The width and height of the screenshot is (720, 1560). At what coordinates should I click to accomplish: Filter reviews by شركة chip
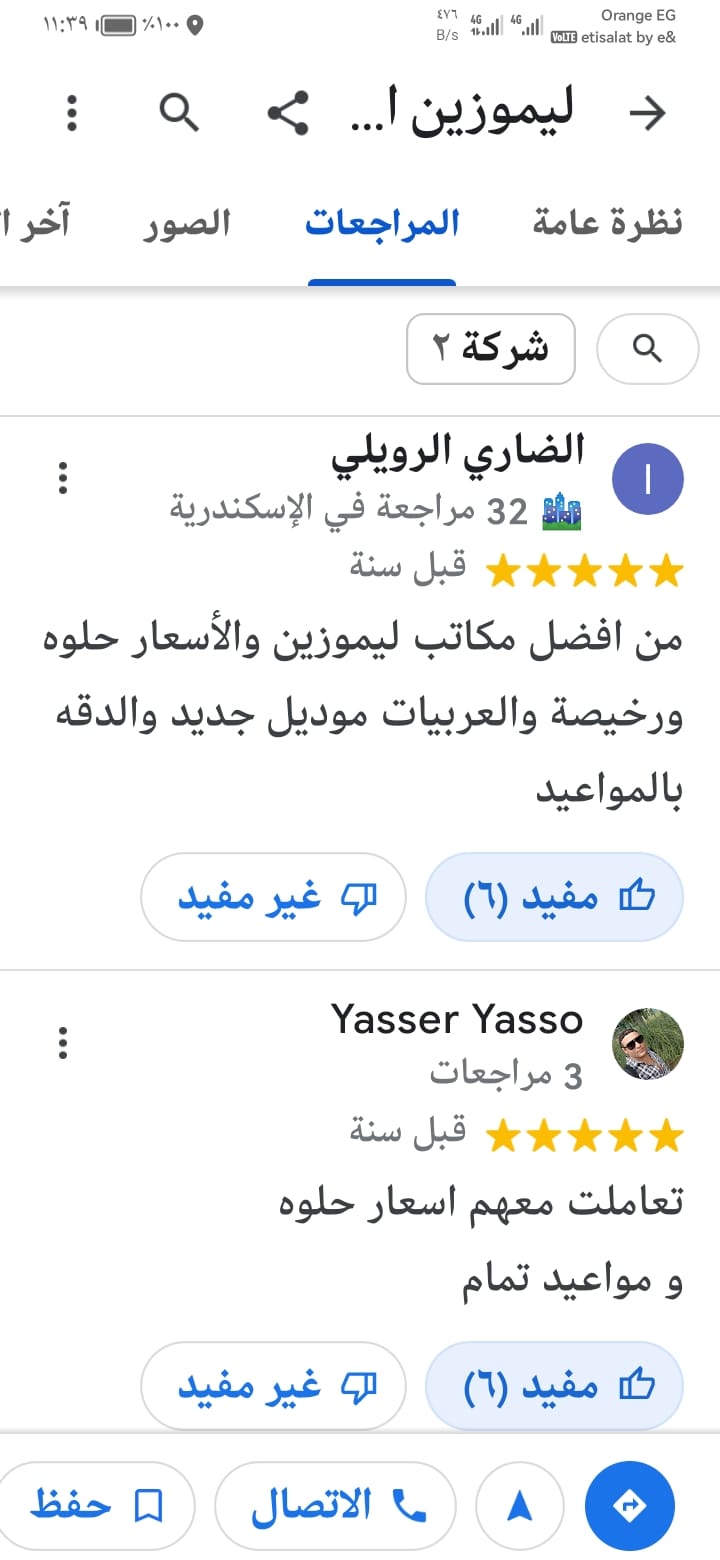coord(490,349)
